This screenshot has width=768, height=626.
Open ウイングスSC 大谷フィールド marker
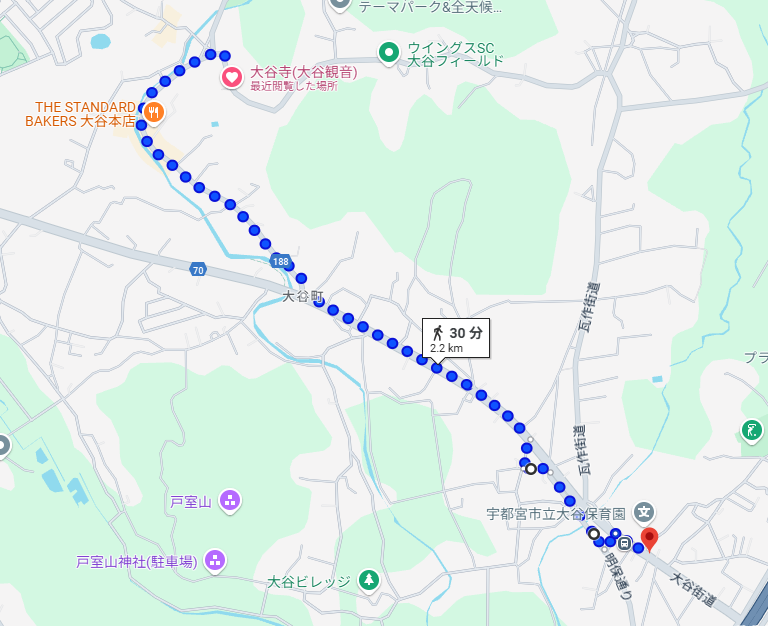388,51
